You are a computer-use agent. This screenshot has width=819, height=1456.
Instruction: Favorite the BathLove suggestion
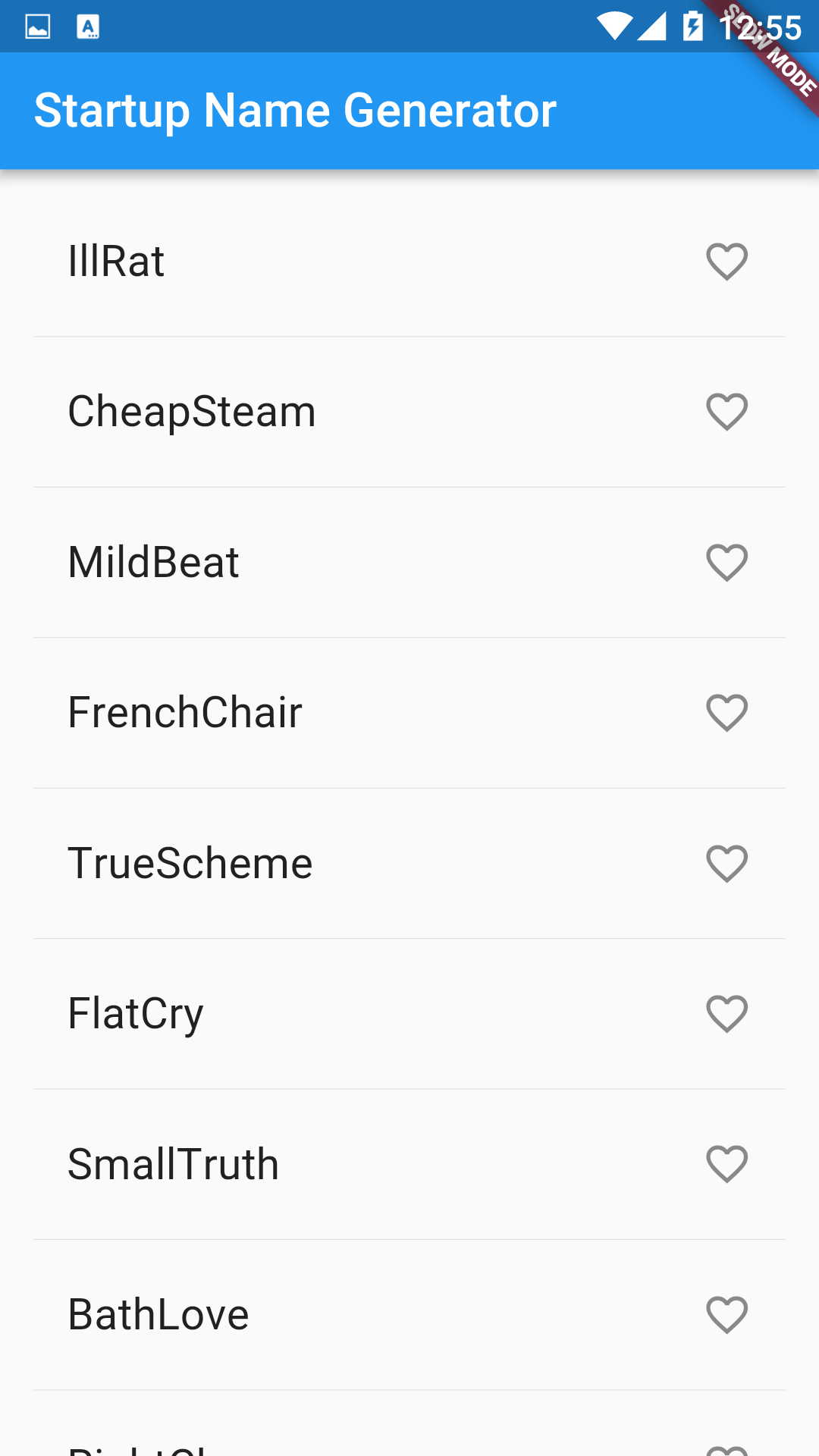[726, 1315]
